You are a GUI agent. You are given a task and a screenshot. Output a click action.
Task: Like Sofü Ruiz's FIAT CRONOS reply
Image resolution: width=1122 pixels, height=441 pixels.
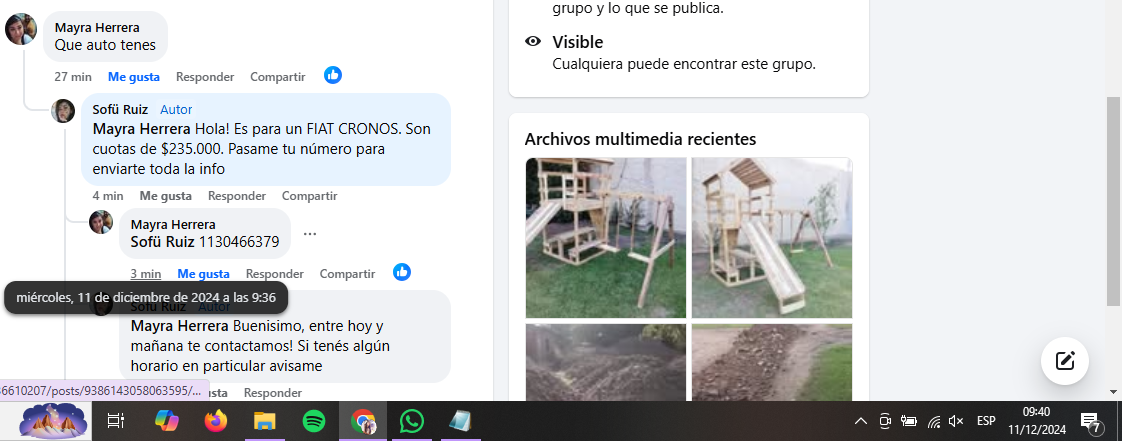point(165,196)
